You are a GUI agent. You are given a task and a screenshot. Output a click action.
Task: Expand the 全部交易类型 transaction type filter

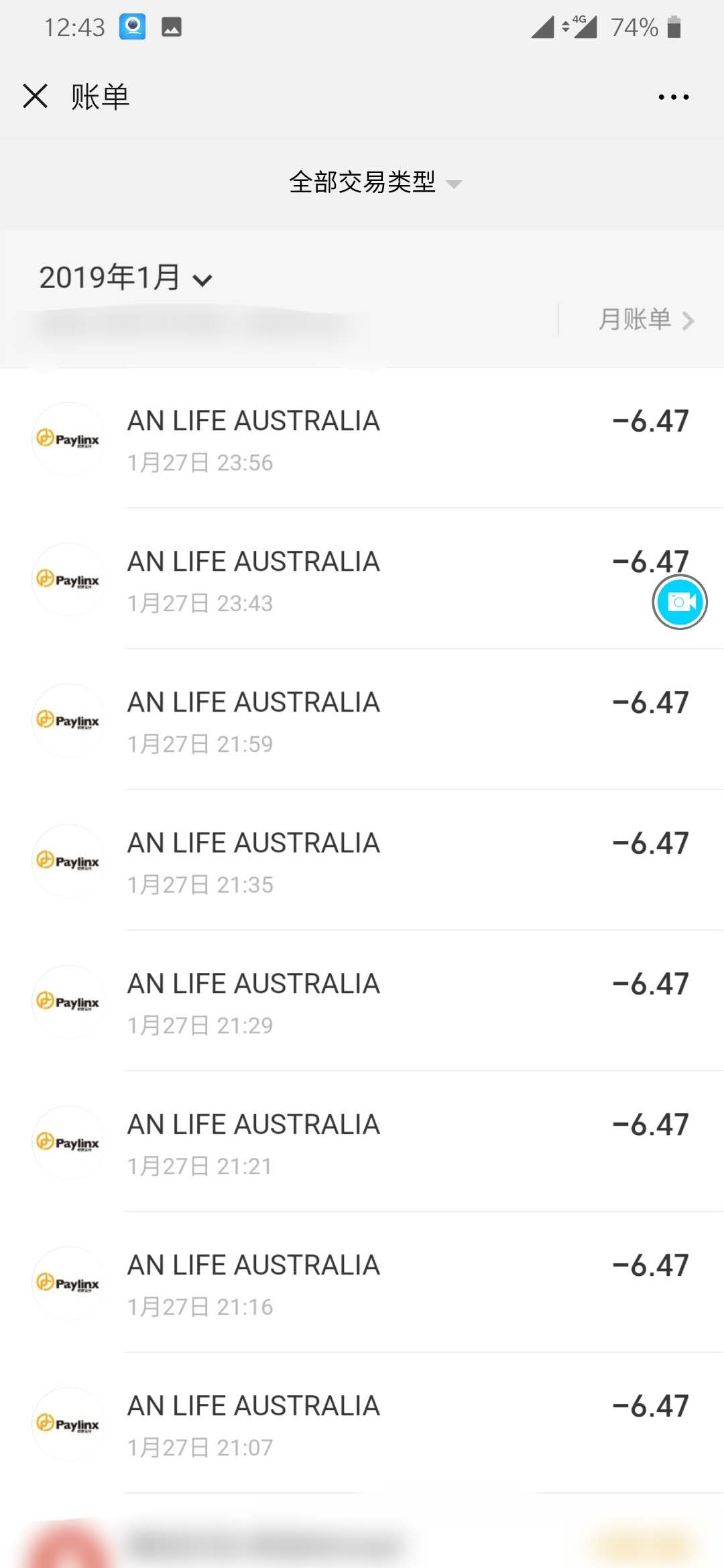[x=374, y=182]
